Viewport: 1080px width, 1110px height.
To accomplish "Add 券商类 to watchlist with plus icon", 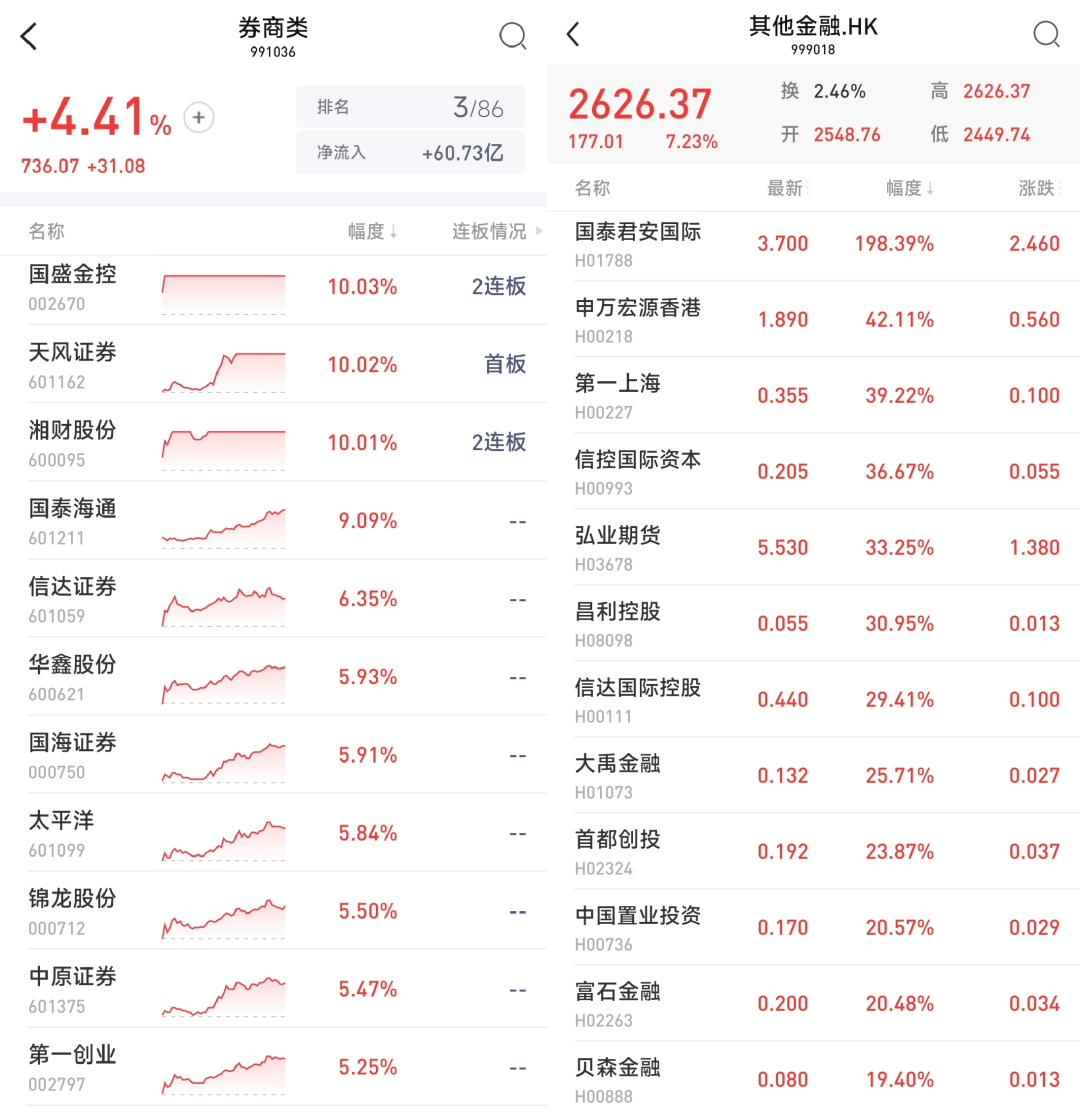I will coord(199,118).
